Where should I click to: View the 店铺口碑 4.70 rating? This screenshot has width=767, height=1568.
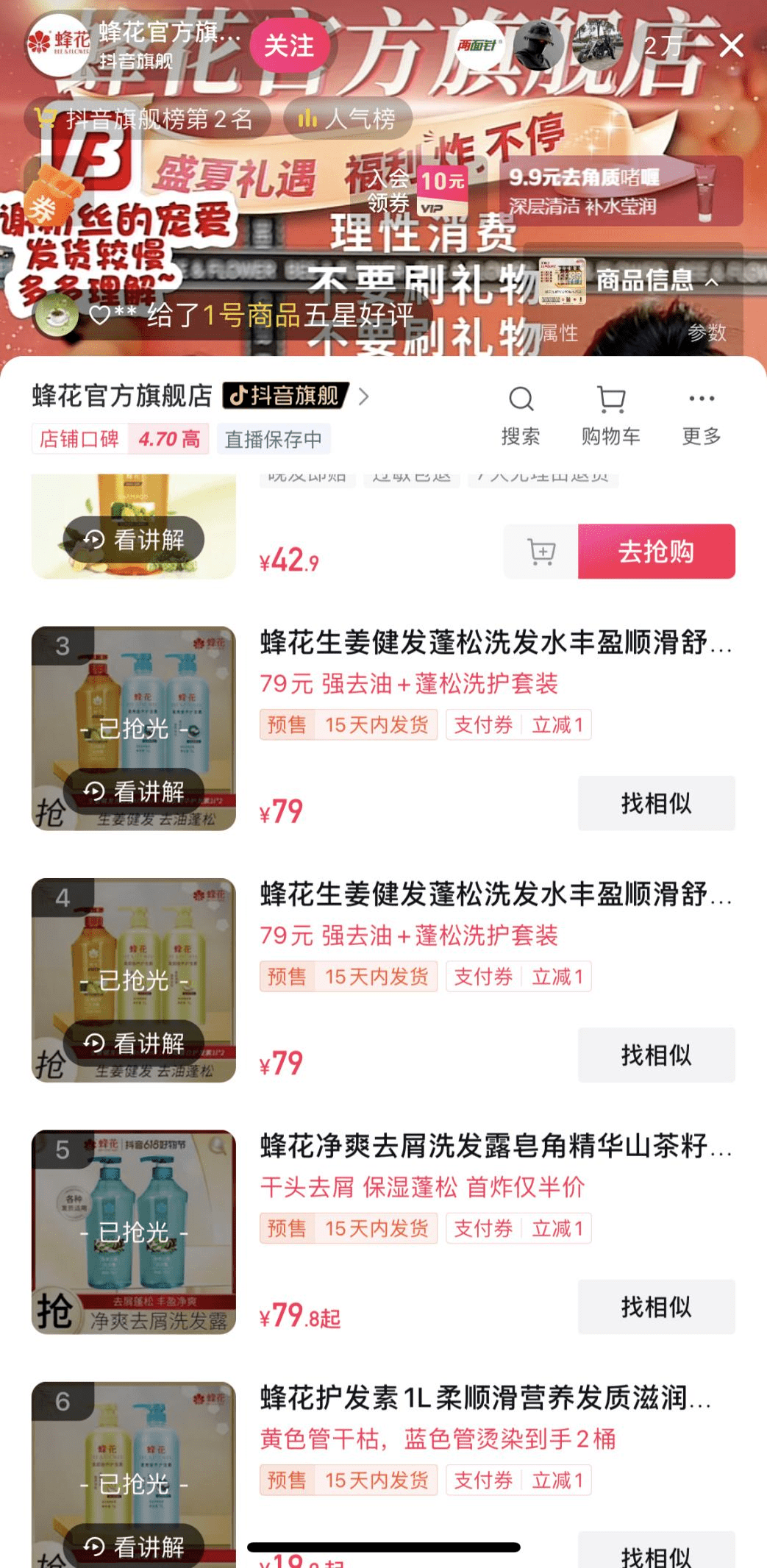(121, 439)
